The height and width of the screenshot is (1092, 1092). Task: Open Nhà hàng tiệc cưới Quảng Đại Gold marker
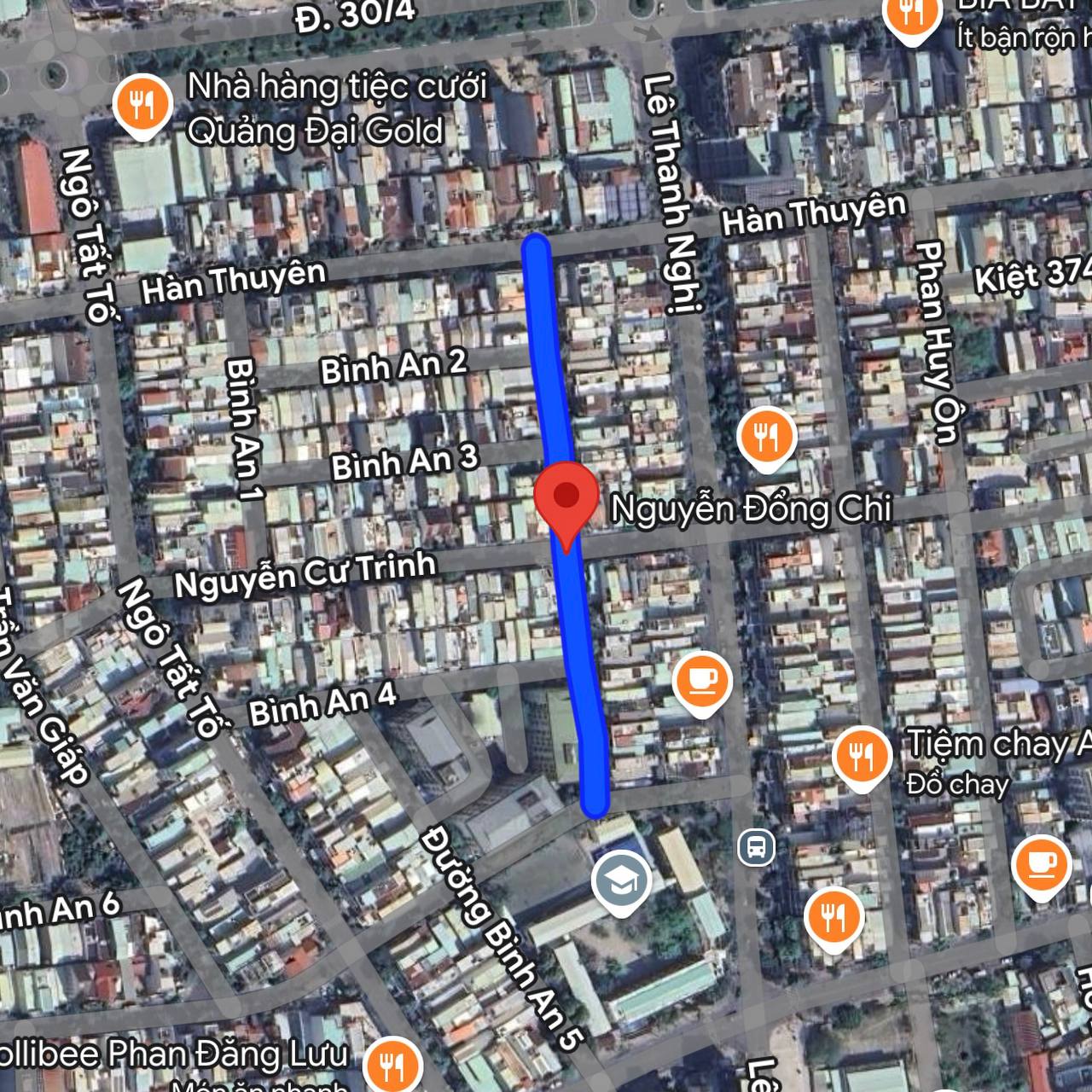[x=142, y=106]
